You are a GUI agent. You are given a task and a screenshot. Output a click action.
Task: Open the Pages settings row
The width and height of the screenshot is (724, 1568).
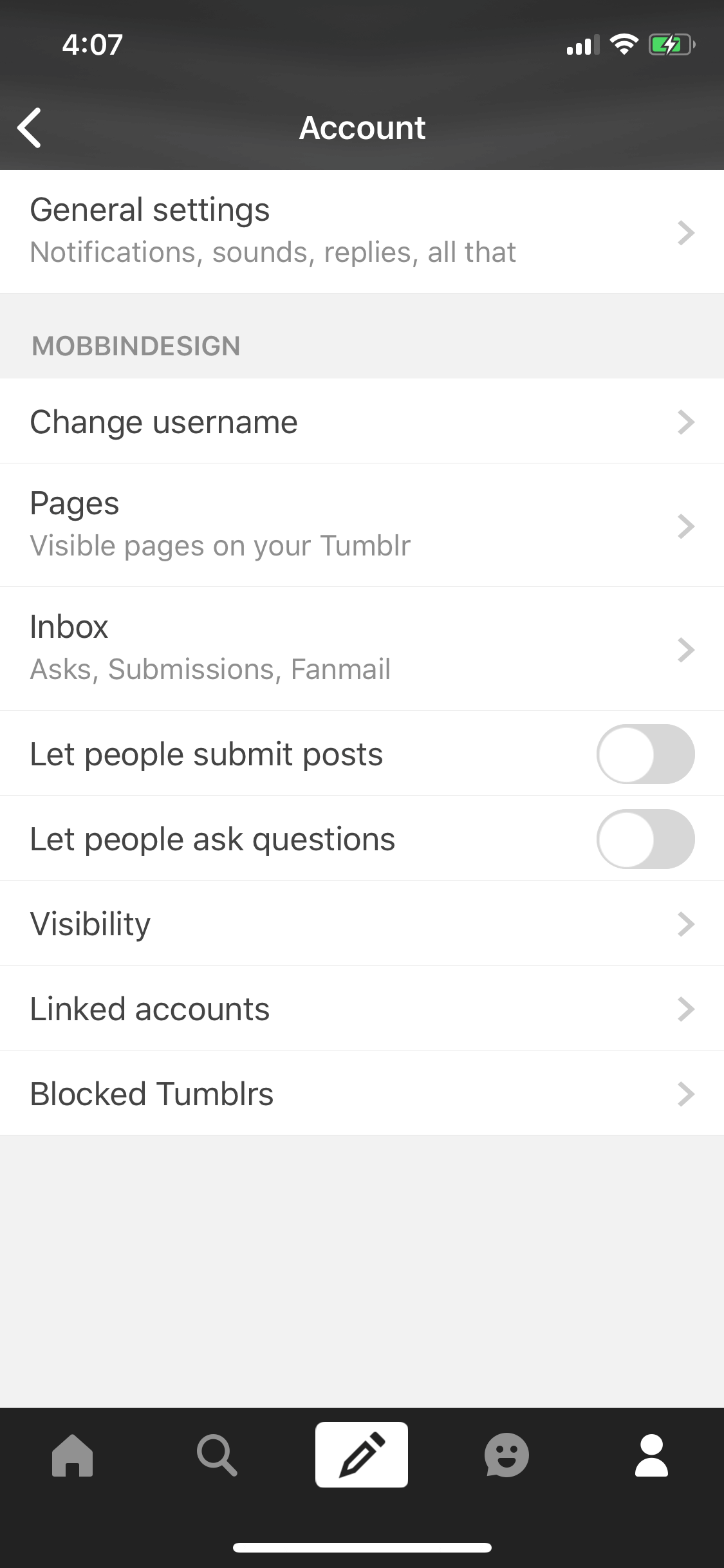[x=362, y=525]
